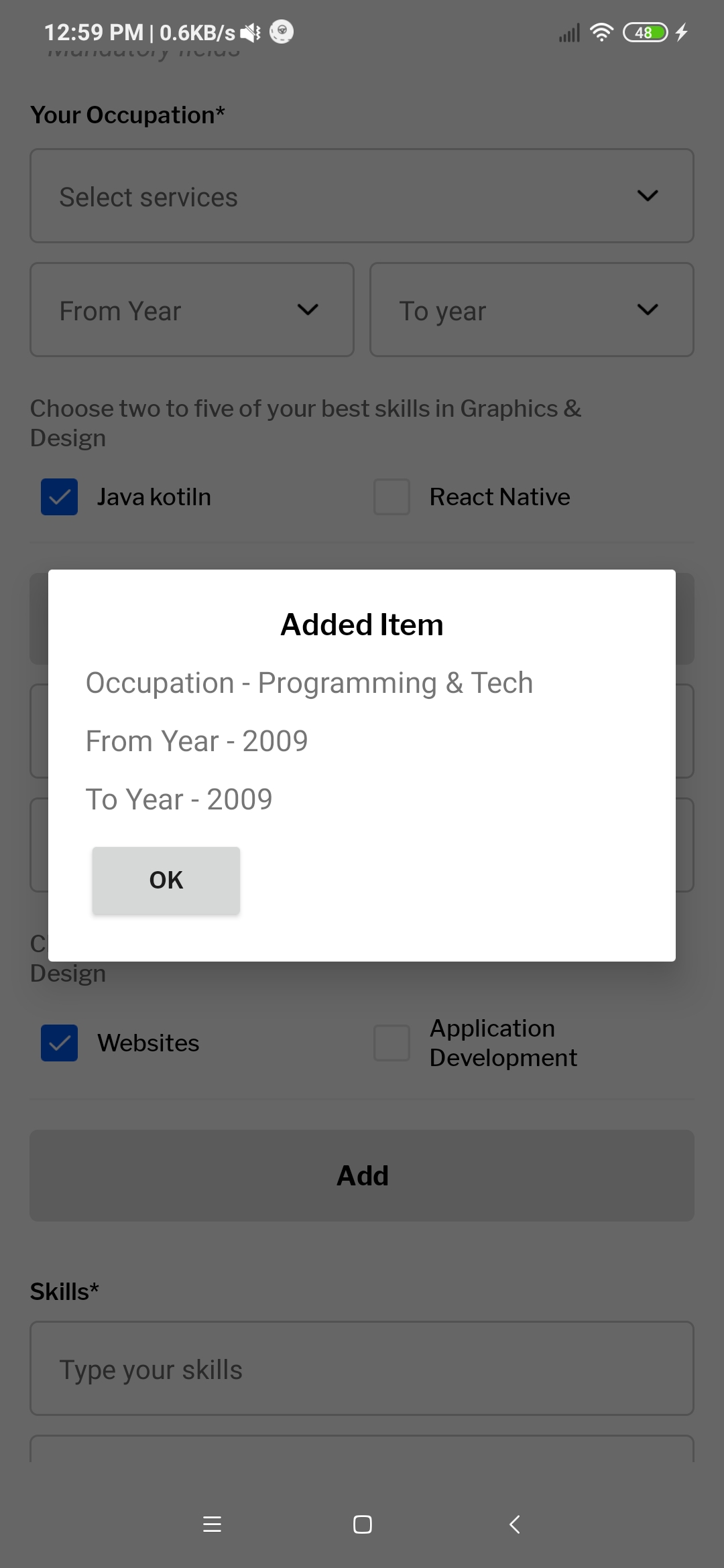This screenshot has height=1568, width=724.
Task: Open the To year dropdown
Action: point(532,310)
